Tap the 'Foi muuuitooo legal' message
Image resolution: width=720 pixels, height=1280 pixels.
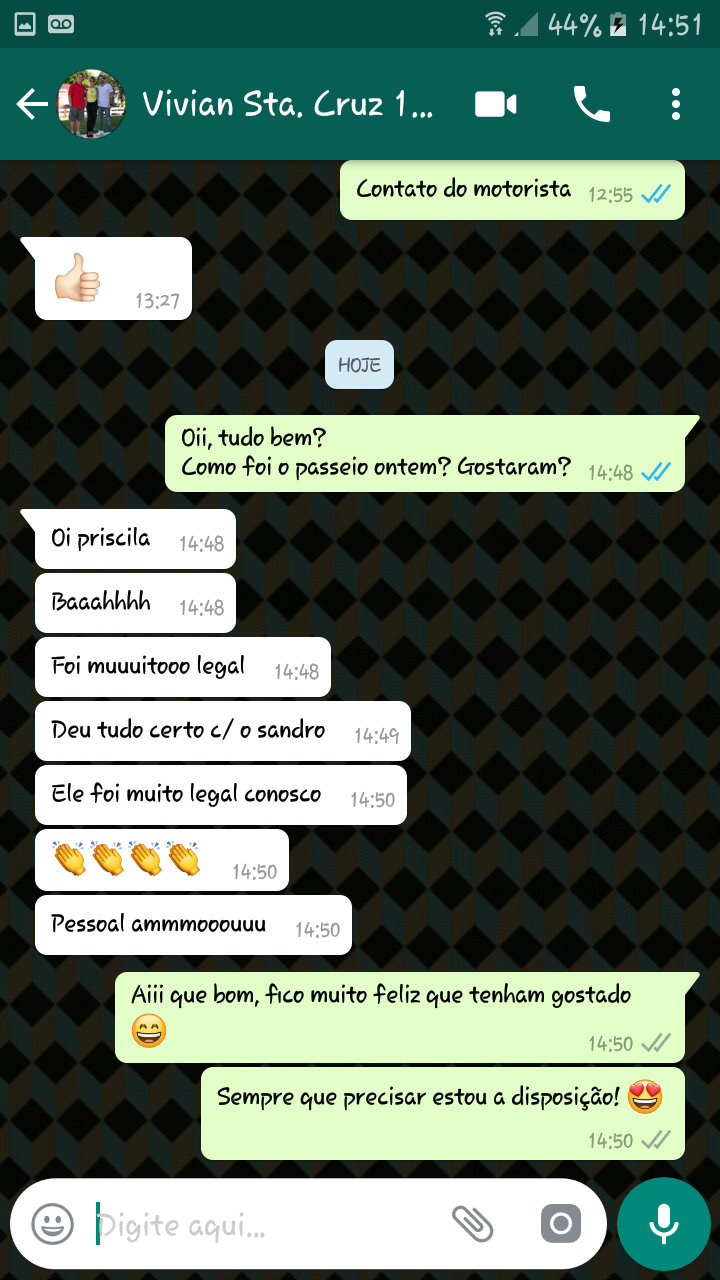click(x=182, y=667)
